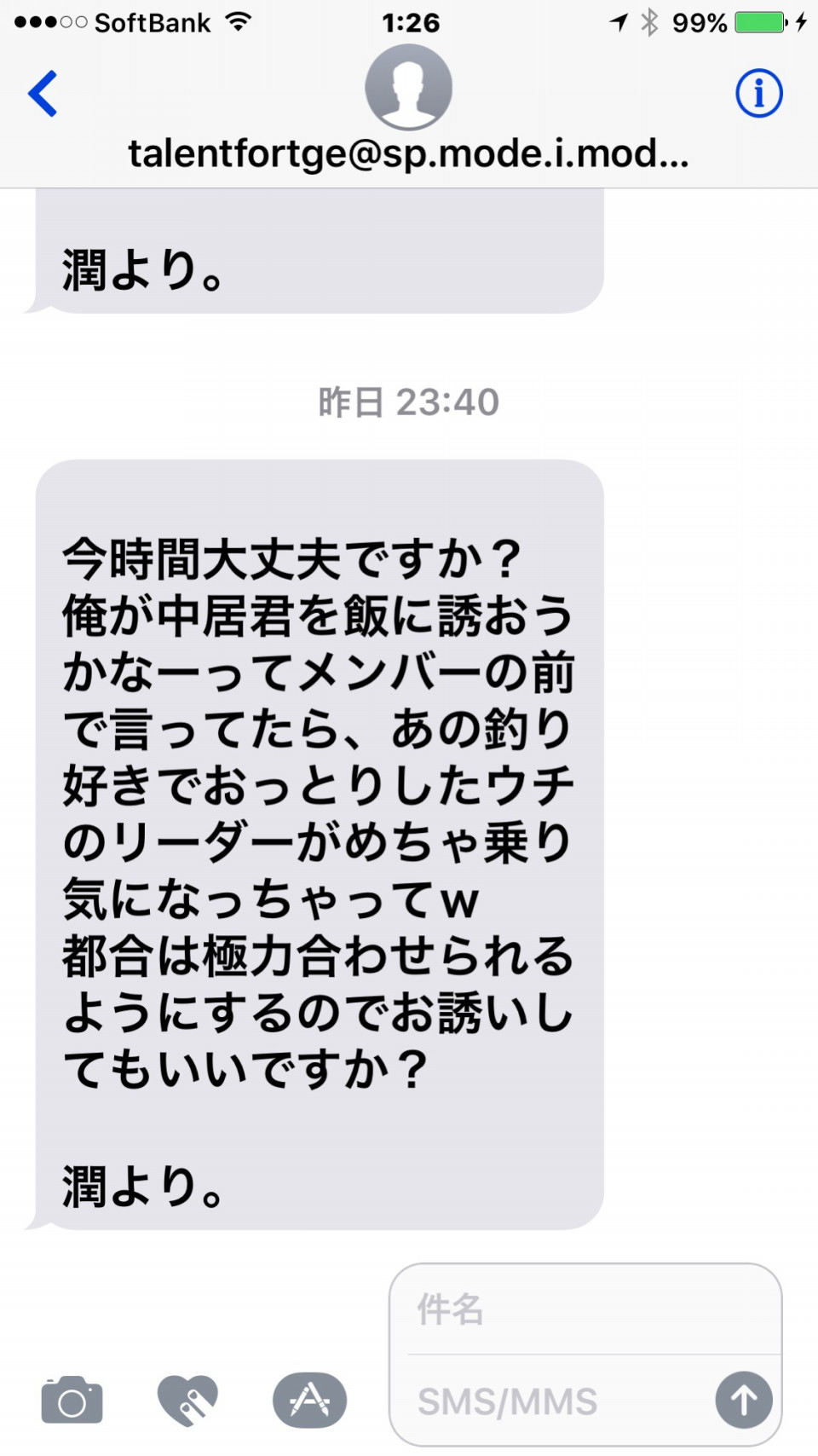Go back to the message list
The width and height of the screenshot is (818, 1456).
tap(43, 93)
